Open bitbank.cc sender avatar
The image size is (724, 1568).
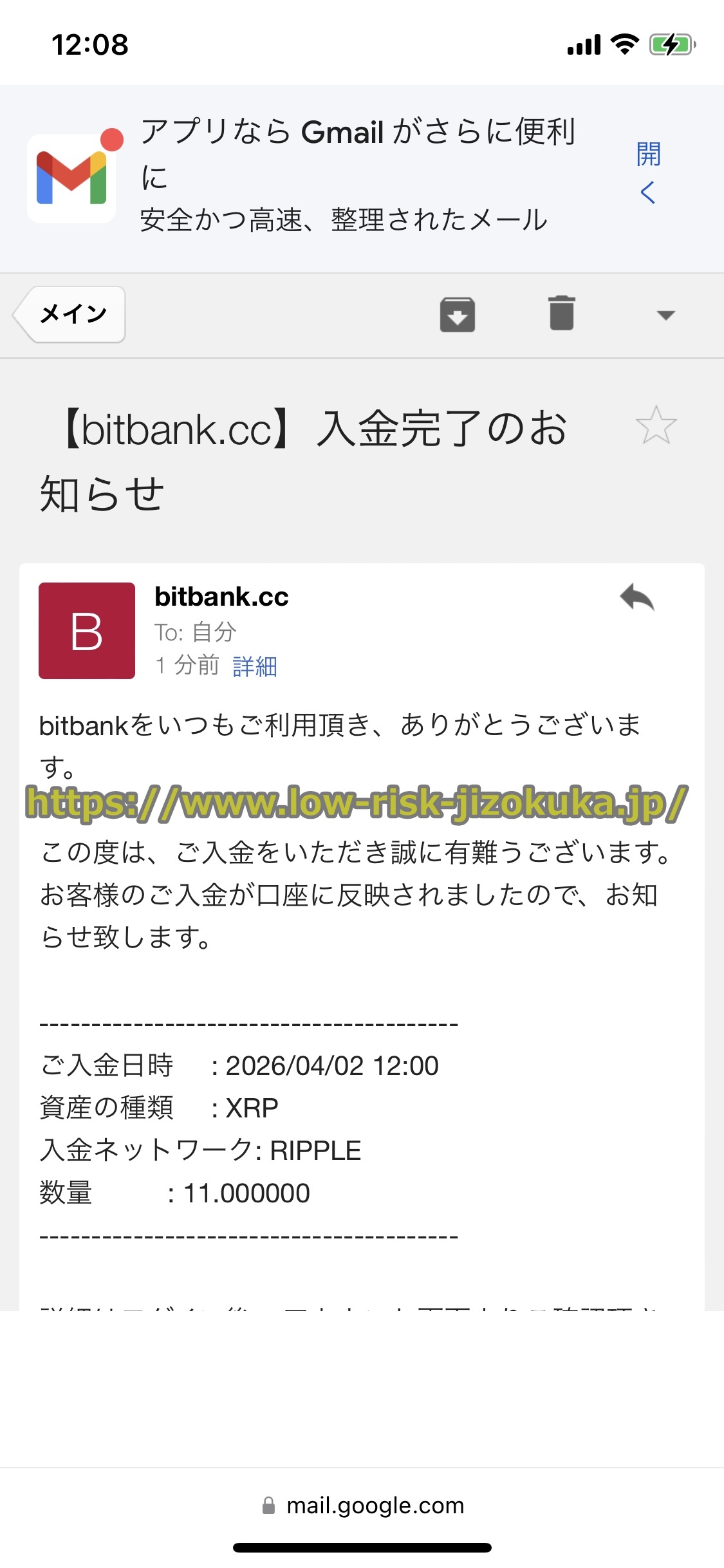click(87, 631)
